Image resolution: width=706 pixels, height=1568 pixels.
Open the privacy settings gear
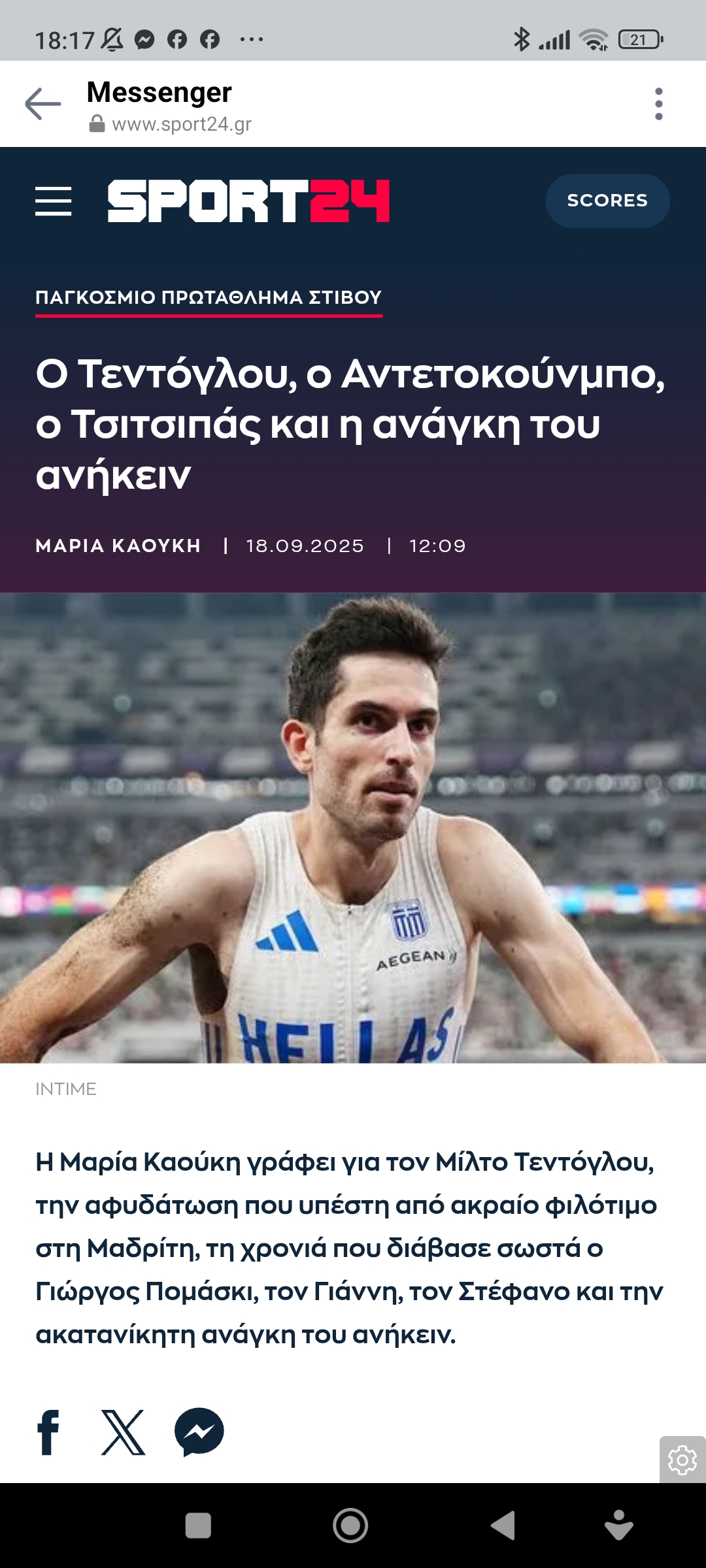pyautogui.click(x=682, y=1460)
